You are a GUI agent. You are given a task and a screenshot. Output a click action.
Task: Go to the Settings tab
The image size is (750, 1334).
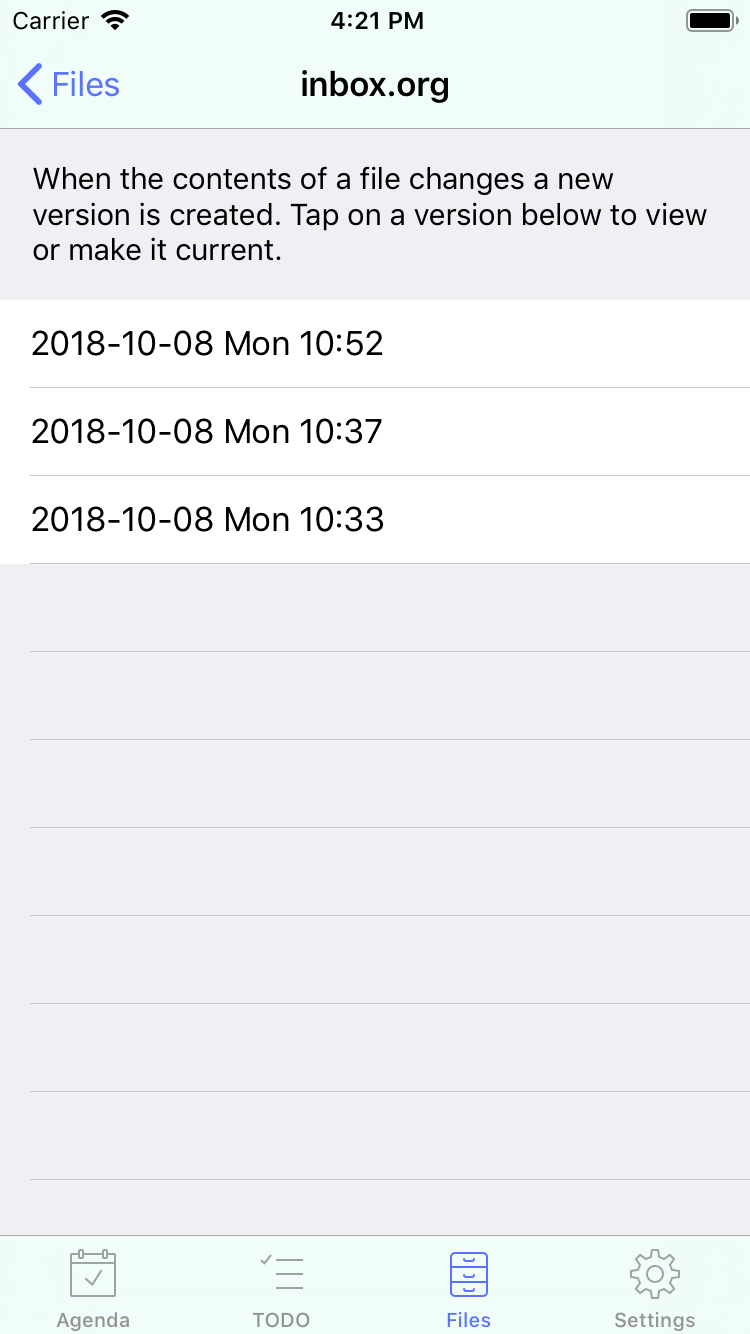[x=655, y=1288]
